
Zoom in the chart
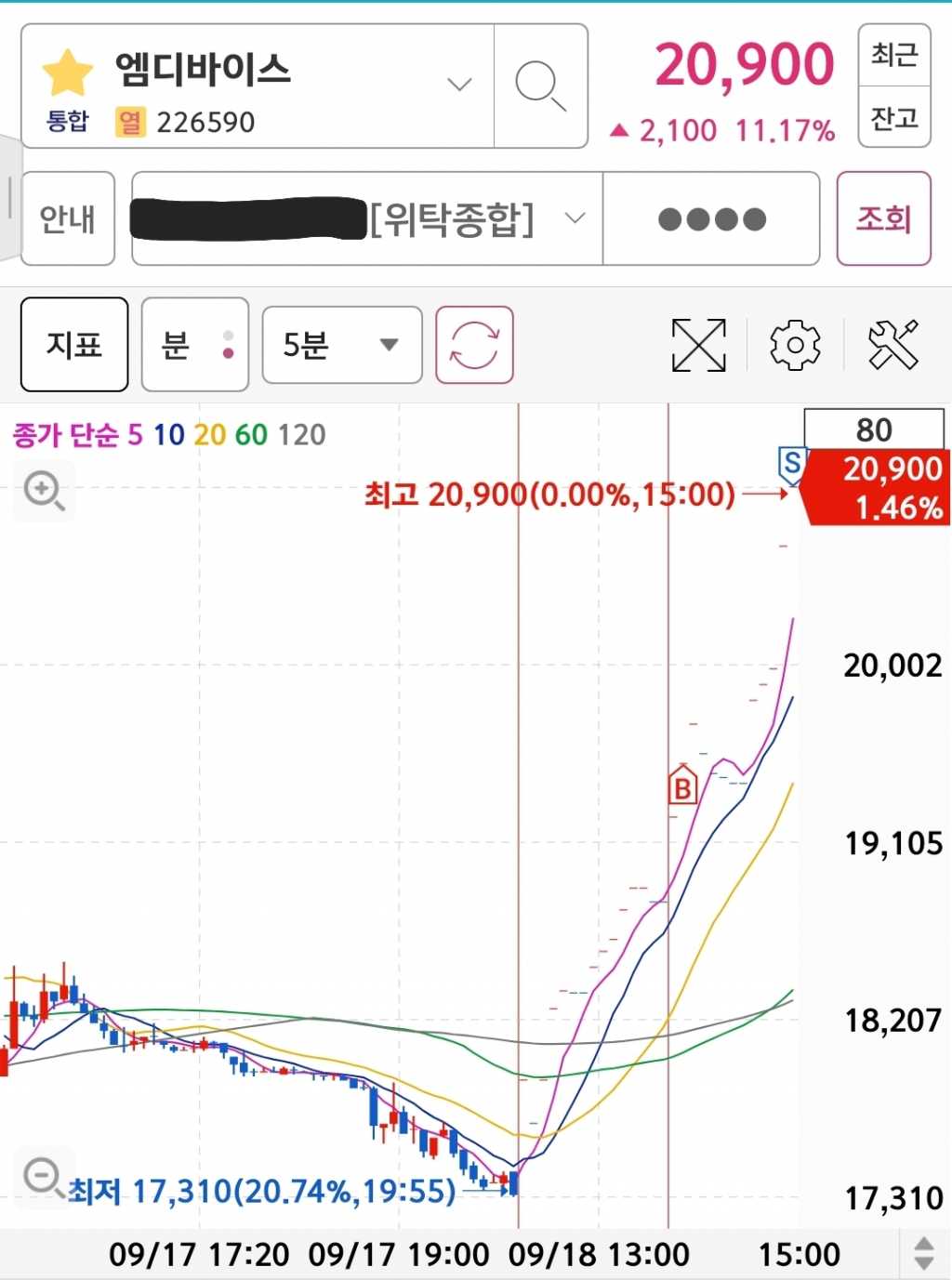coord(44,490)
